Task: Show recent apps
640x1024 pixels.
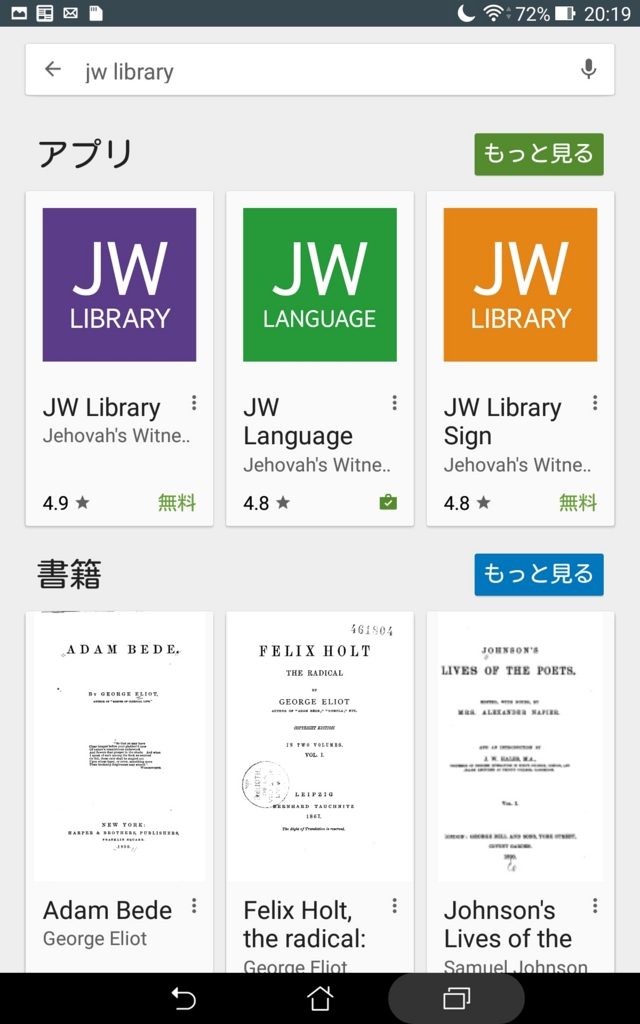Action: pos(457,998)
